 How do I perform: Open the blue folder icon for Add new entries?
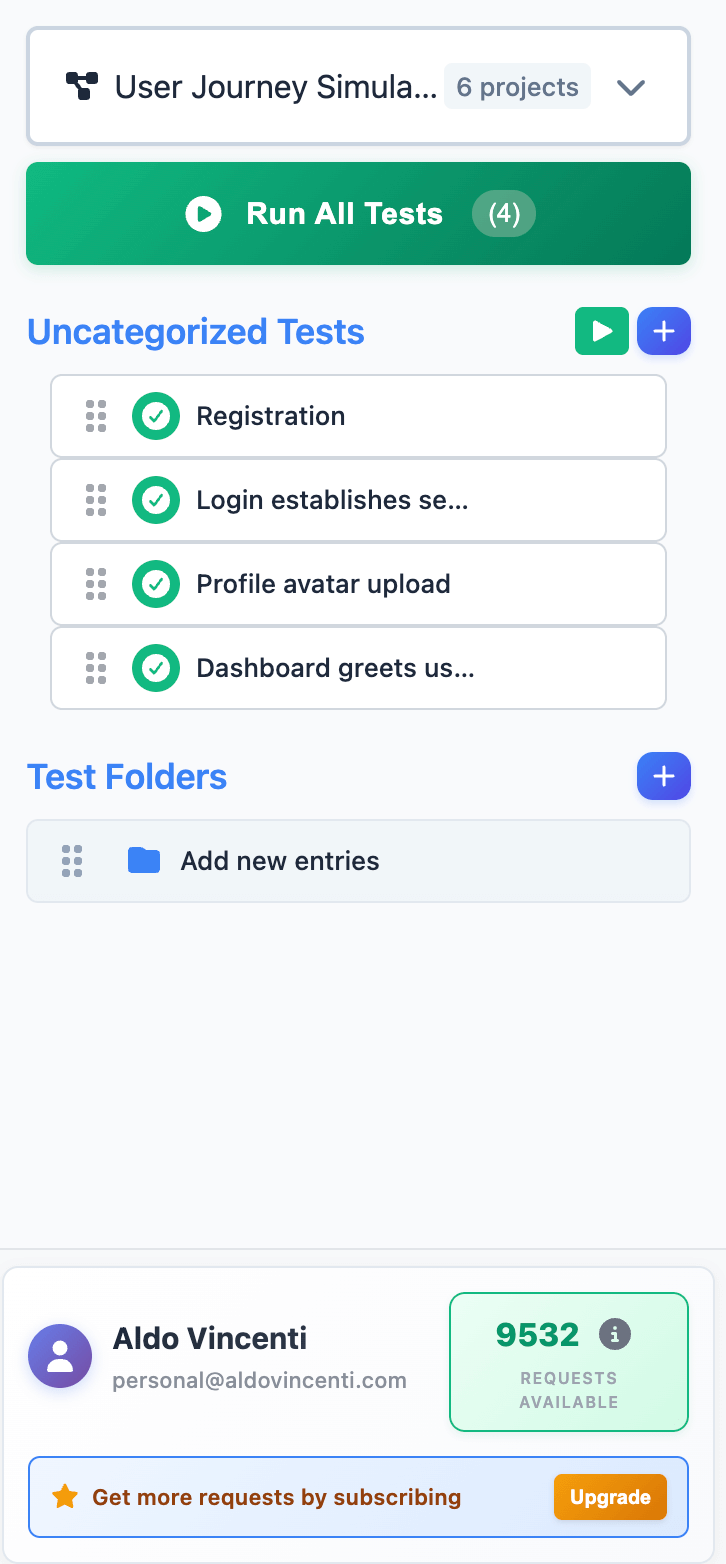coord(144,860)
